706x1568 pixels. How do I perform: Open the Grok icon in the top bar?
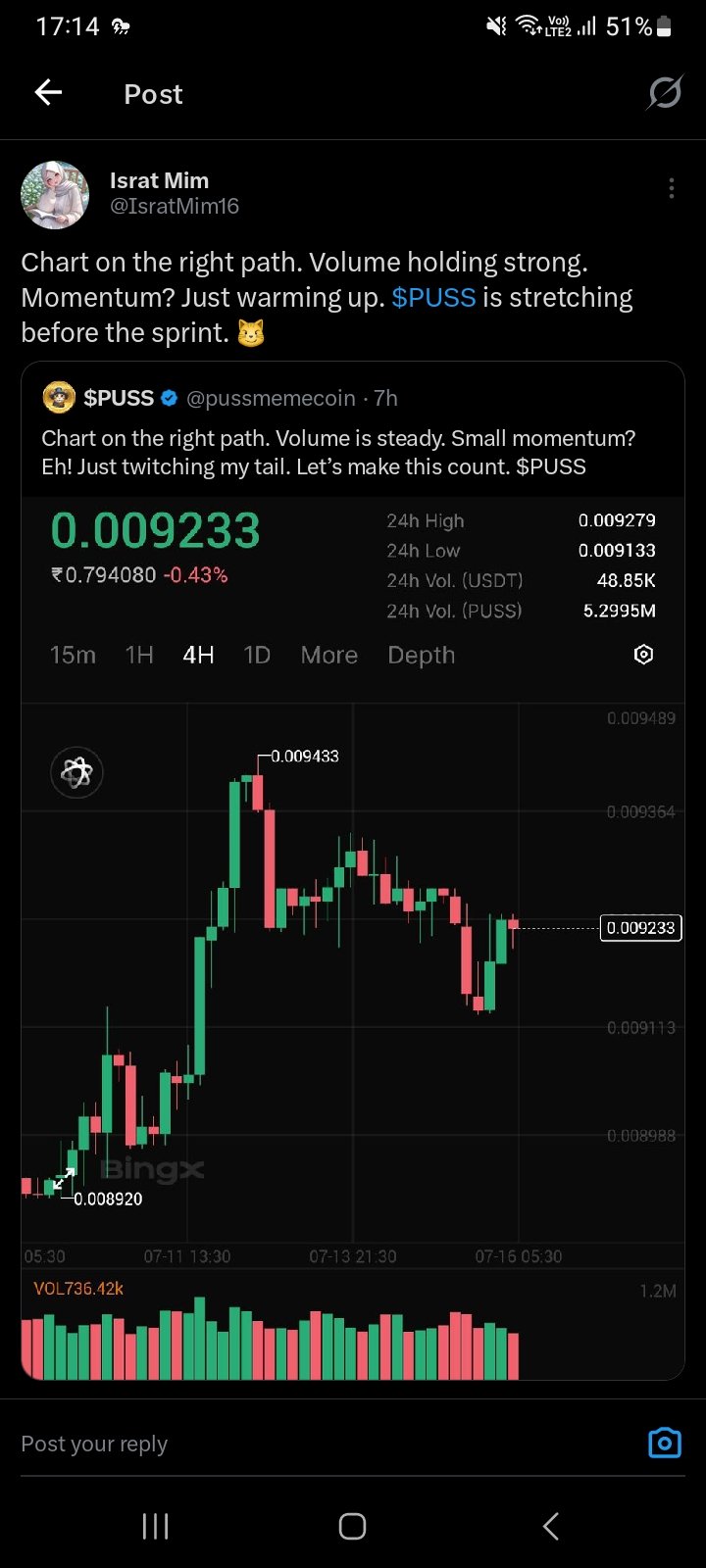(665, 93)
